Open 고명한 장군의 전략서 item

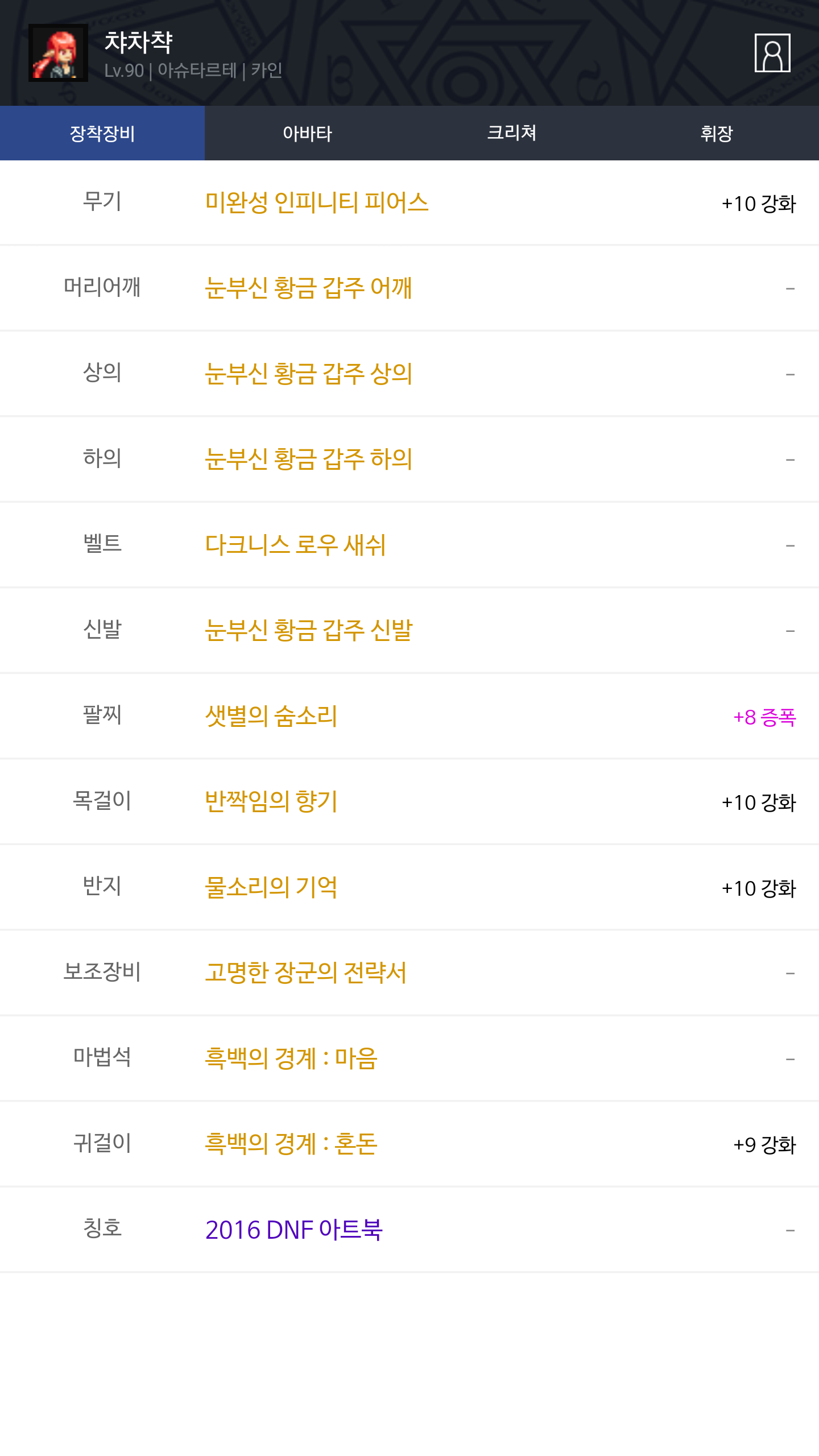pos(305,973)
